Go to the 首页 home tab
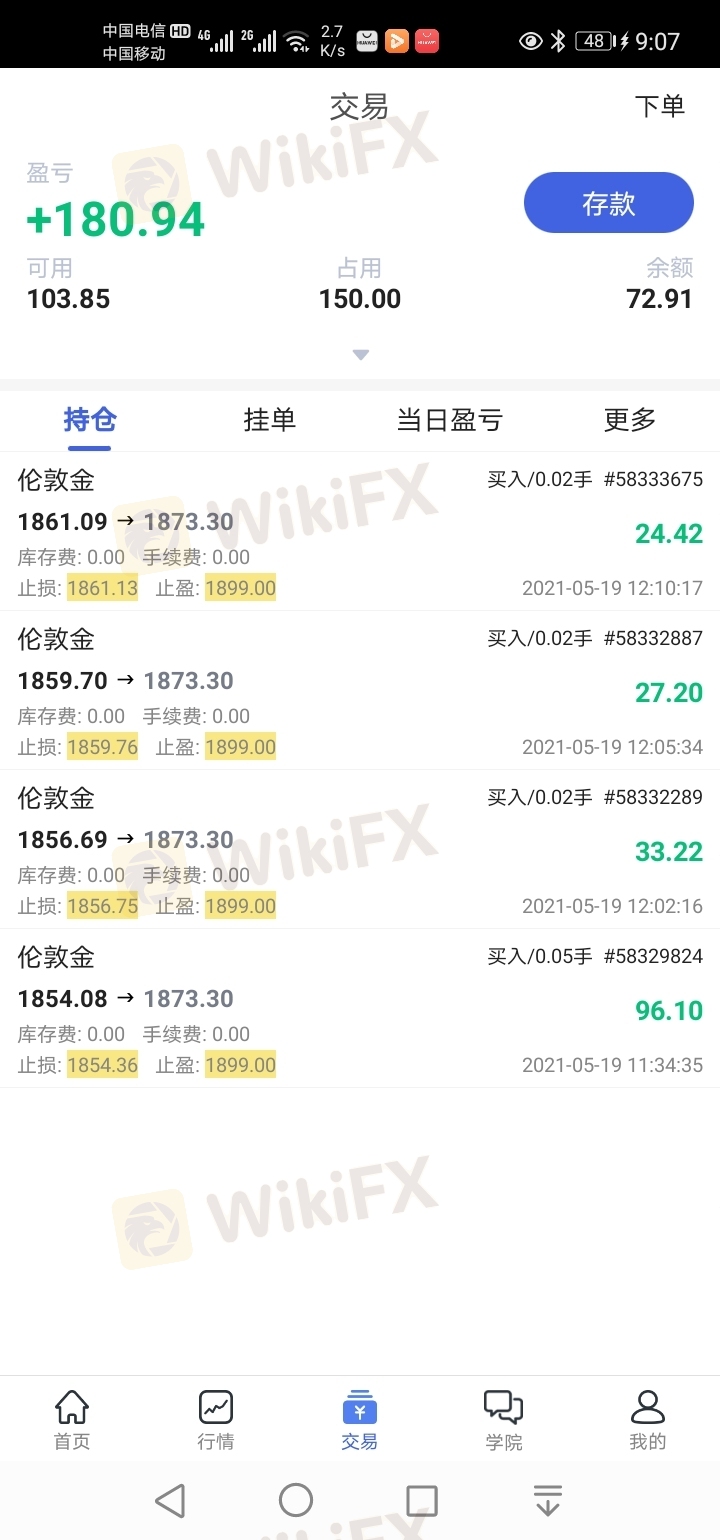Viewport: 720px width, 1540px height. (x=72, y=1420)
